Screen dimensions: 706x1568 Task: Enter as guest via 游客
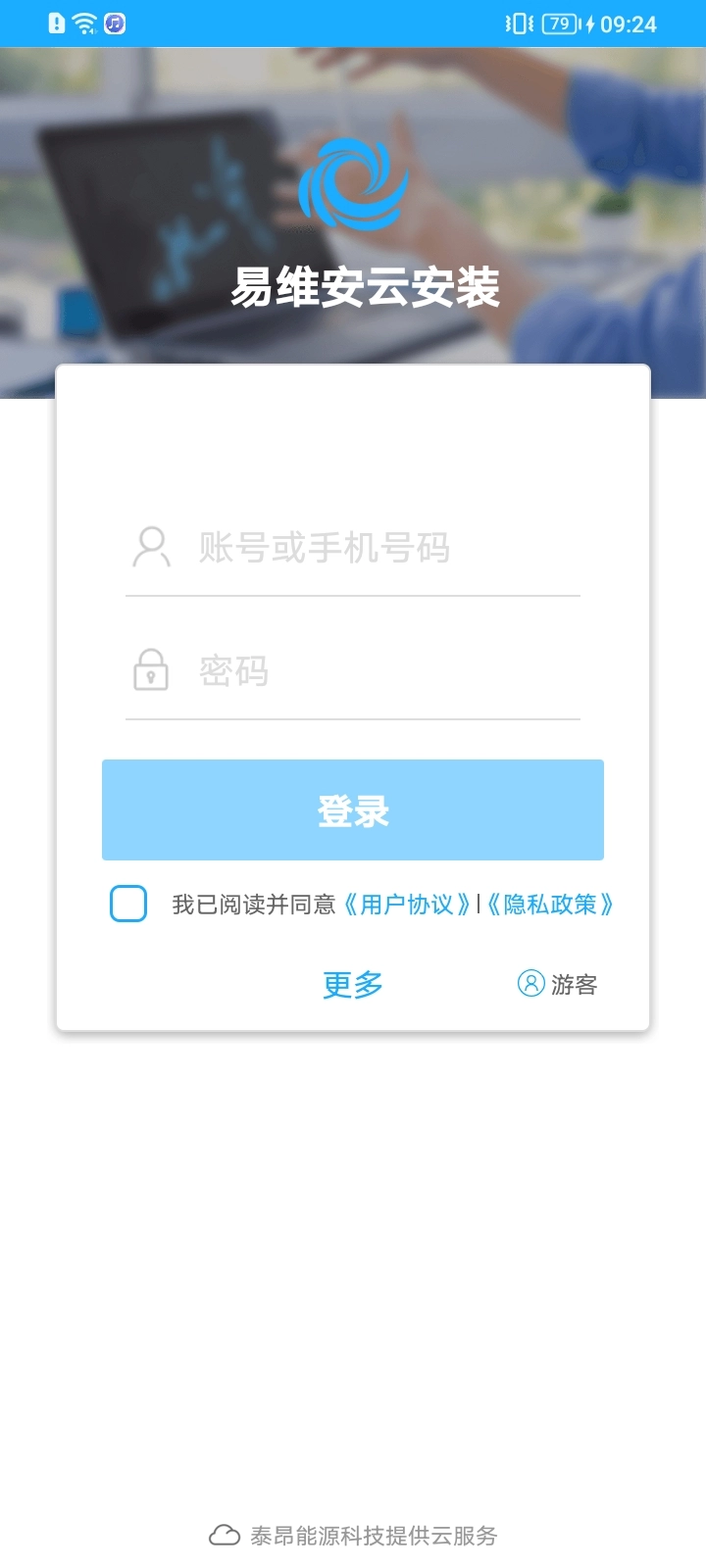[575, 984]
